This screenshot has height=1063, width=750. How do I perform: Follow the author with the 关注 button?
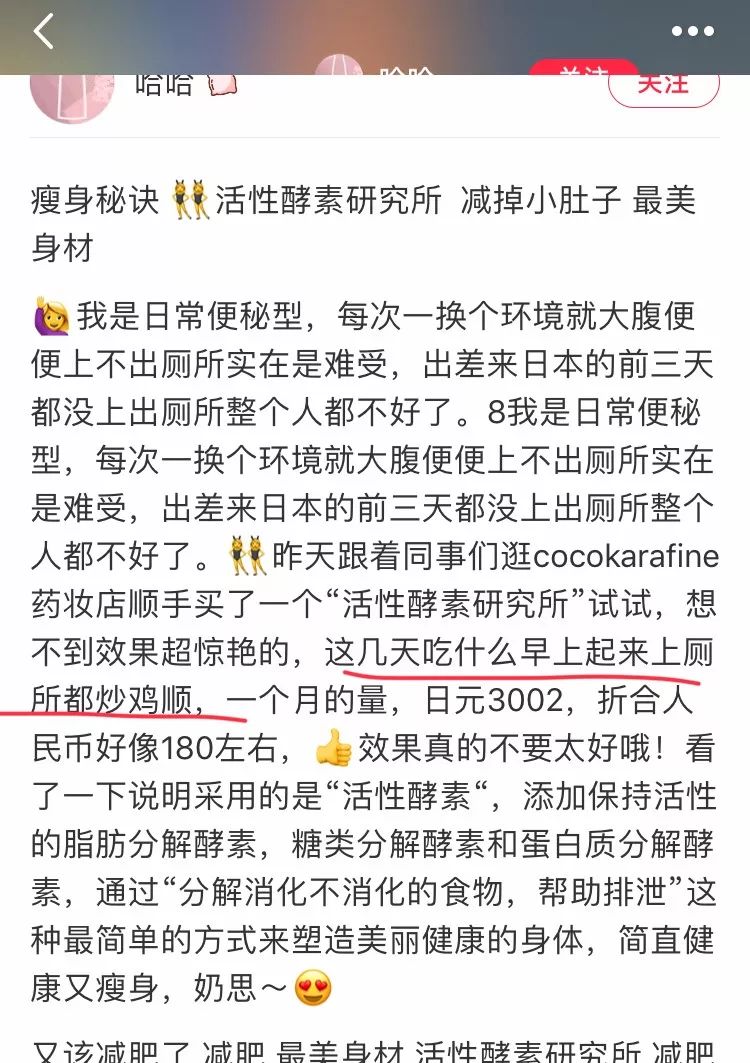click(x=663, y=85)
